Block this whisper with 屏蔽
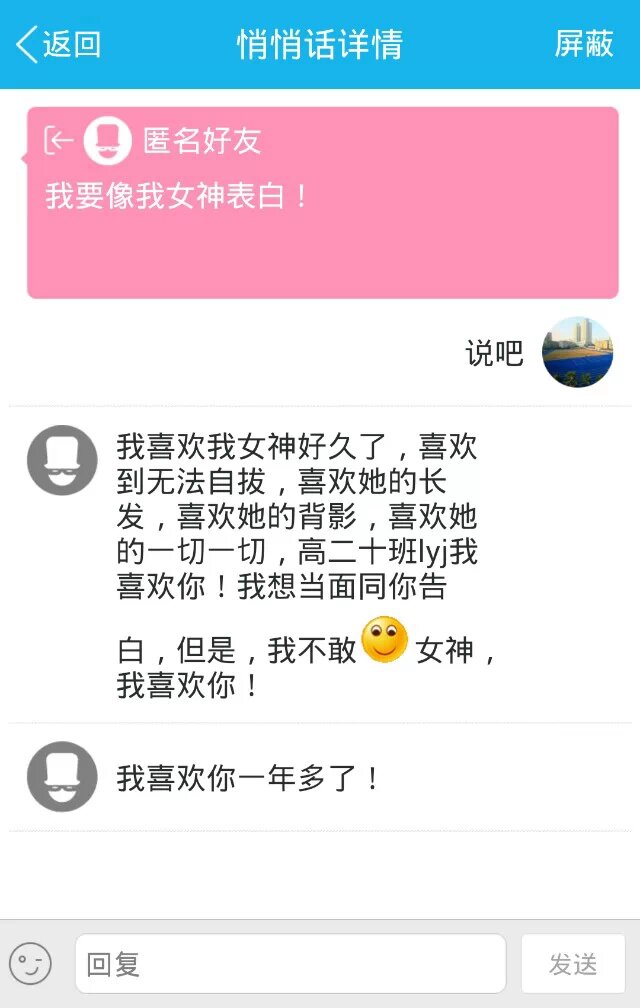 pyautogui.click(x=584, y=45)
